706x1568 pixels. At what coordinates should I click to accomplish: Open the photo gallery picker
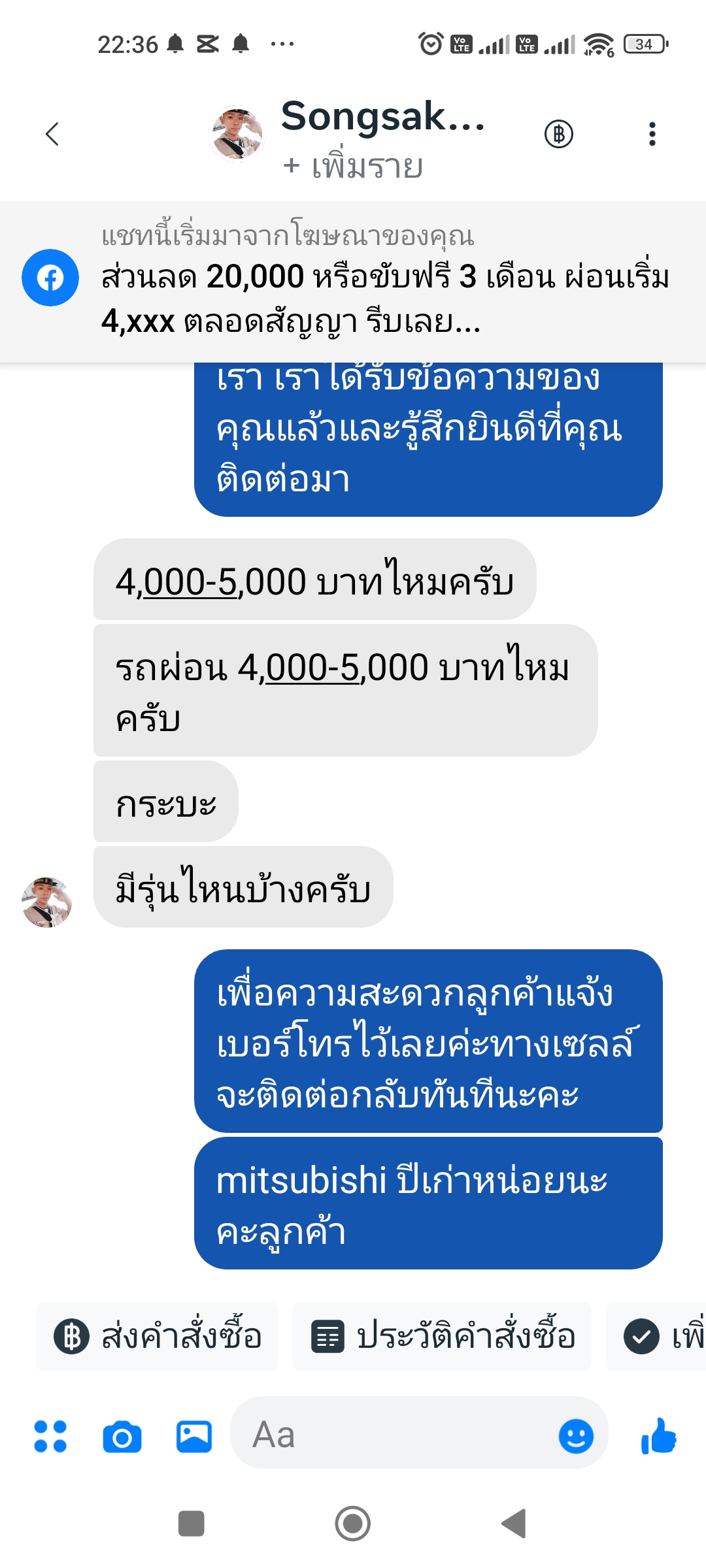click(x=194, y=1437)
